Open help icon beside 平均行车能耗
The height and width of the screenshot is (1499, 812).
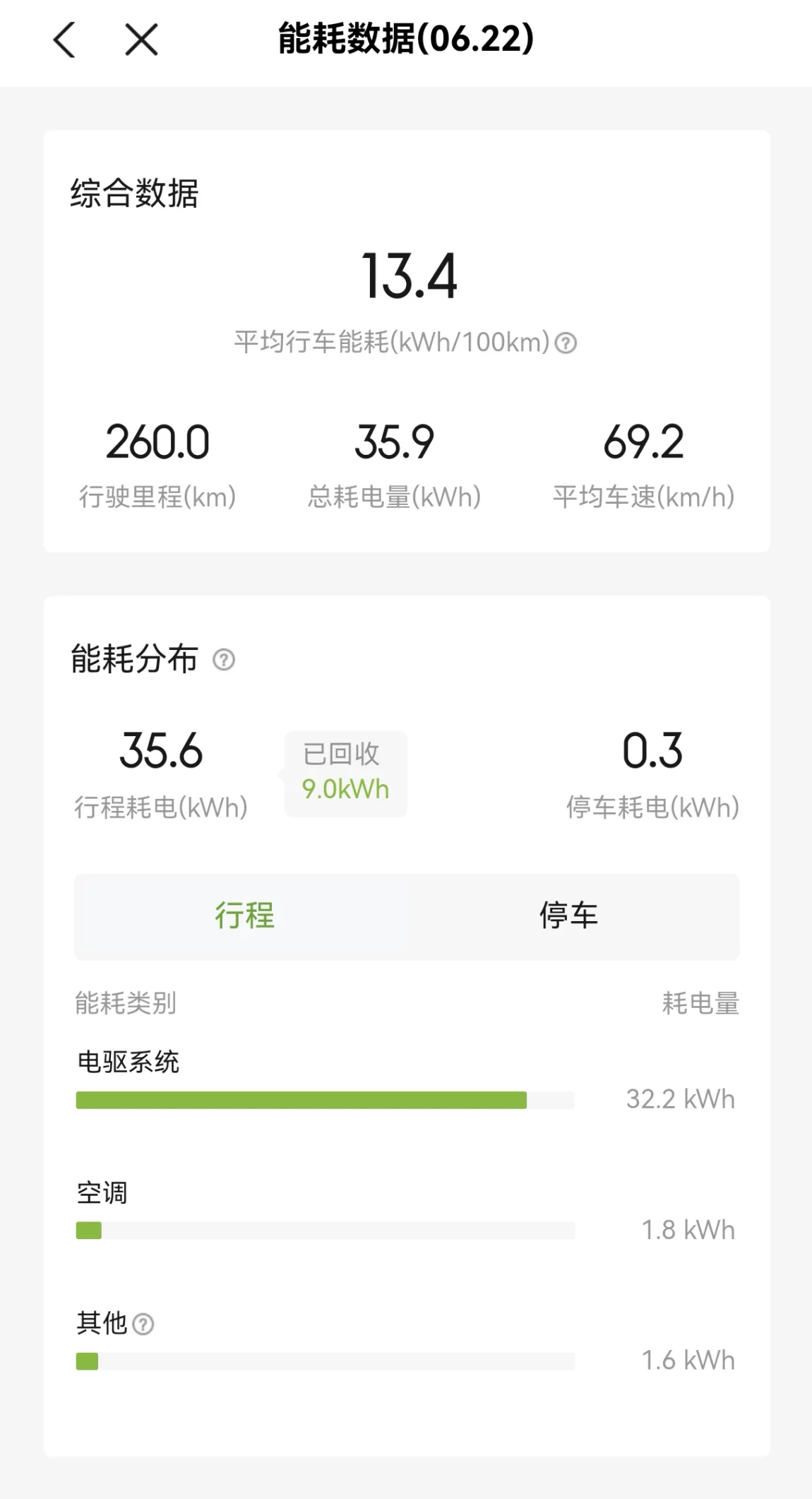click(566, 343)
